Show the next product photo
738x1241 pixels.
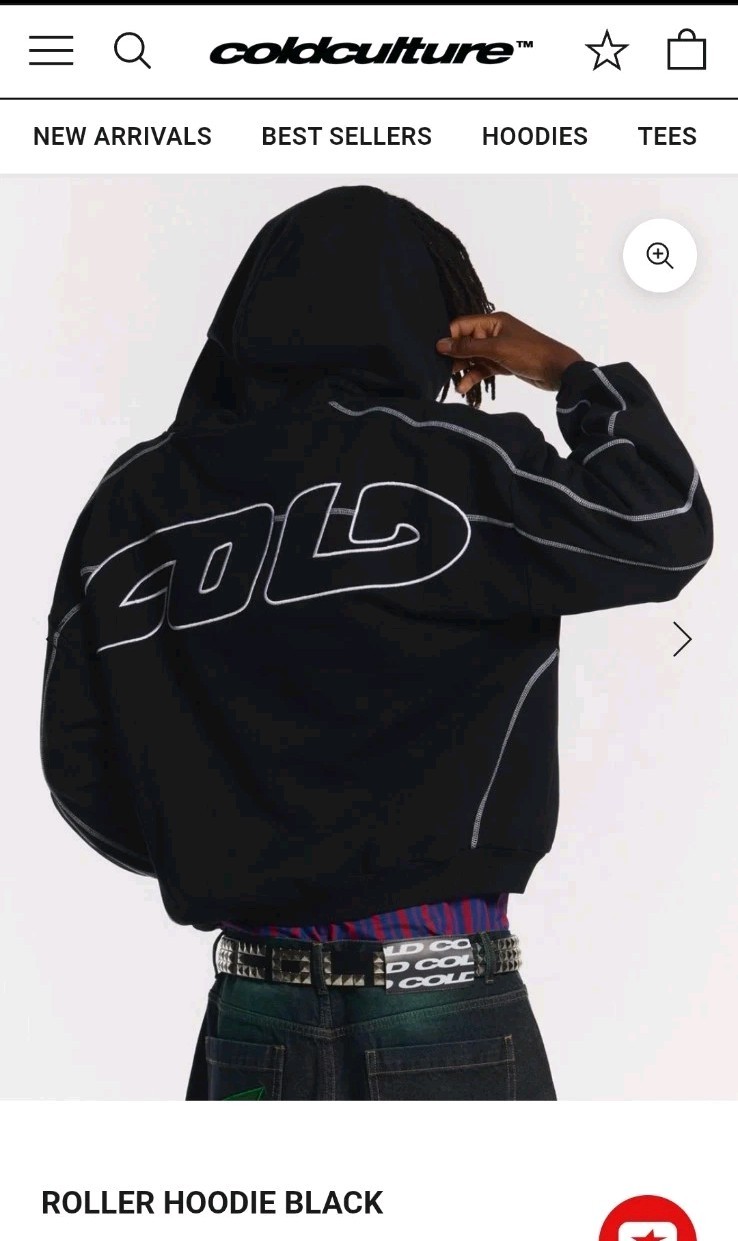tap(682, 639)
